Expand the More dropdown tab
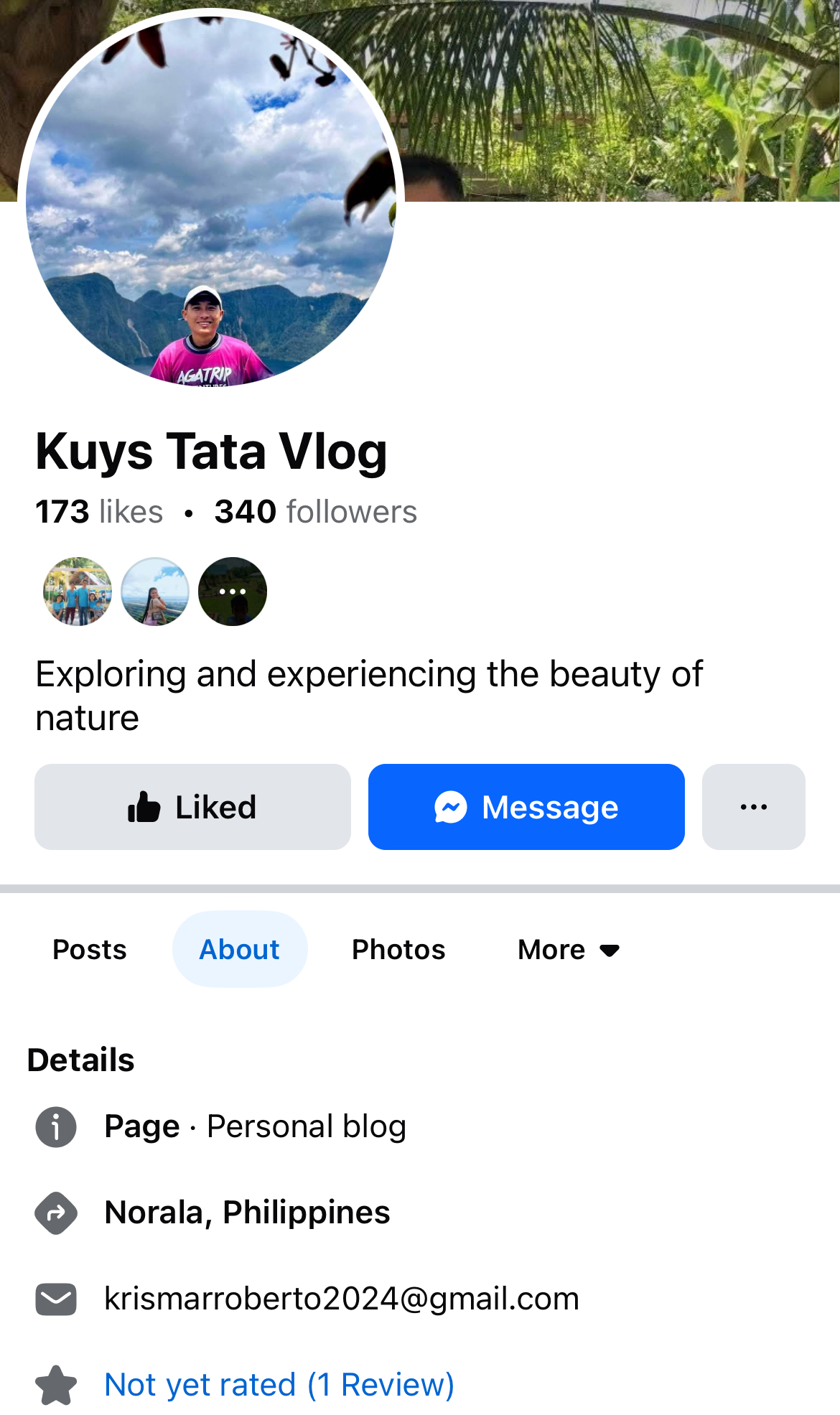840x1415 pixels. 568,949
